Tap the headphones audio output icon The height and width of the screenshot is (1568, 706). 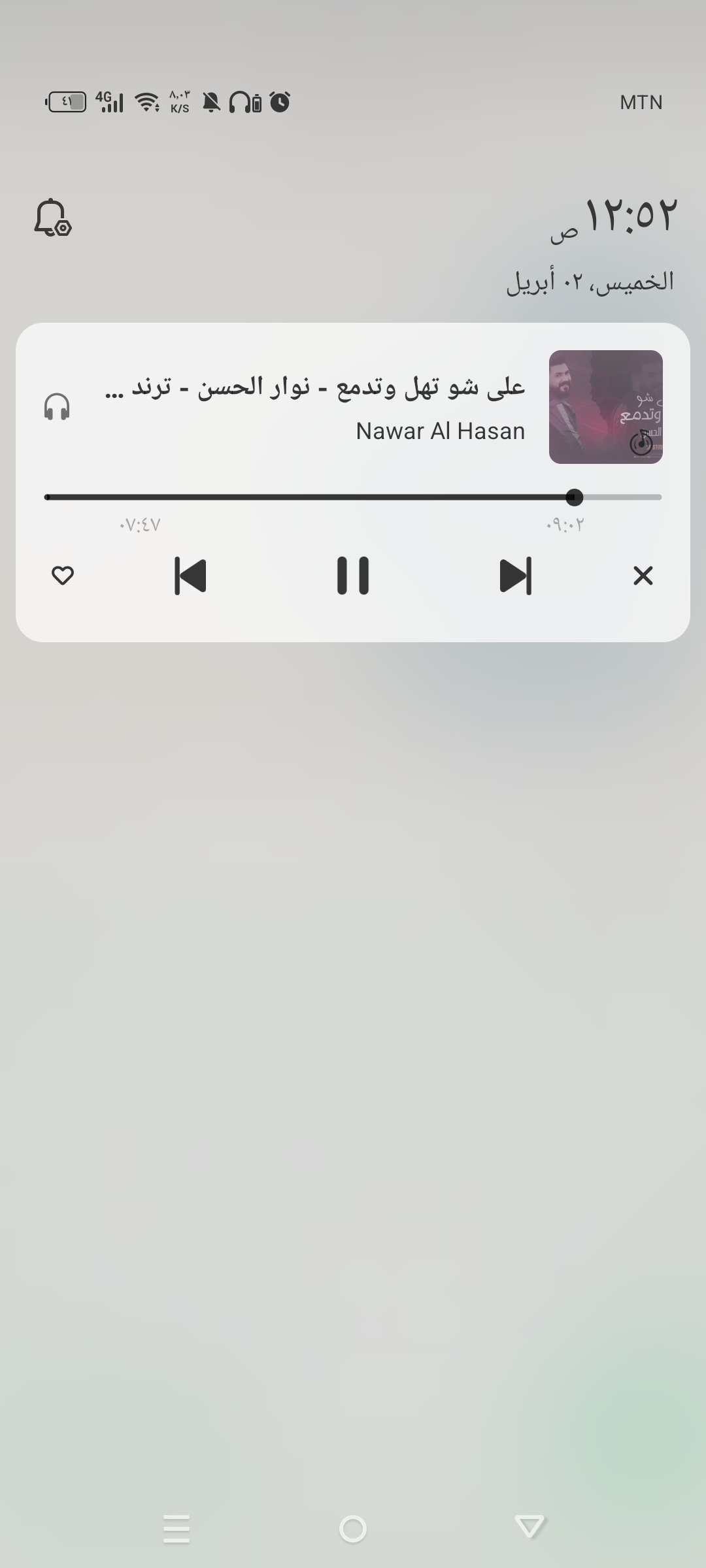57,406
